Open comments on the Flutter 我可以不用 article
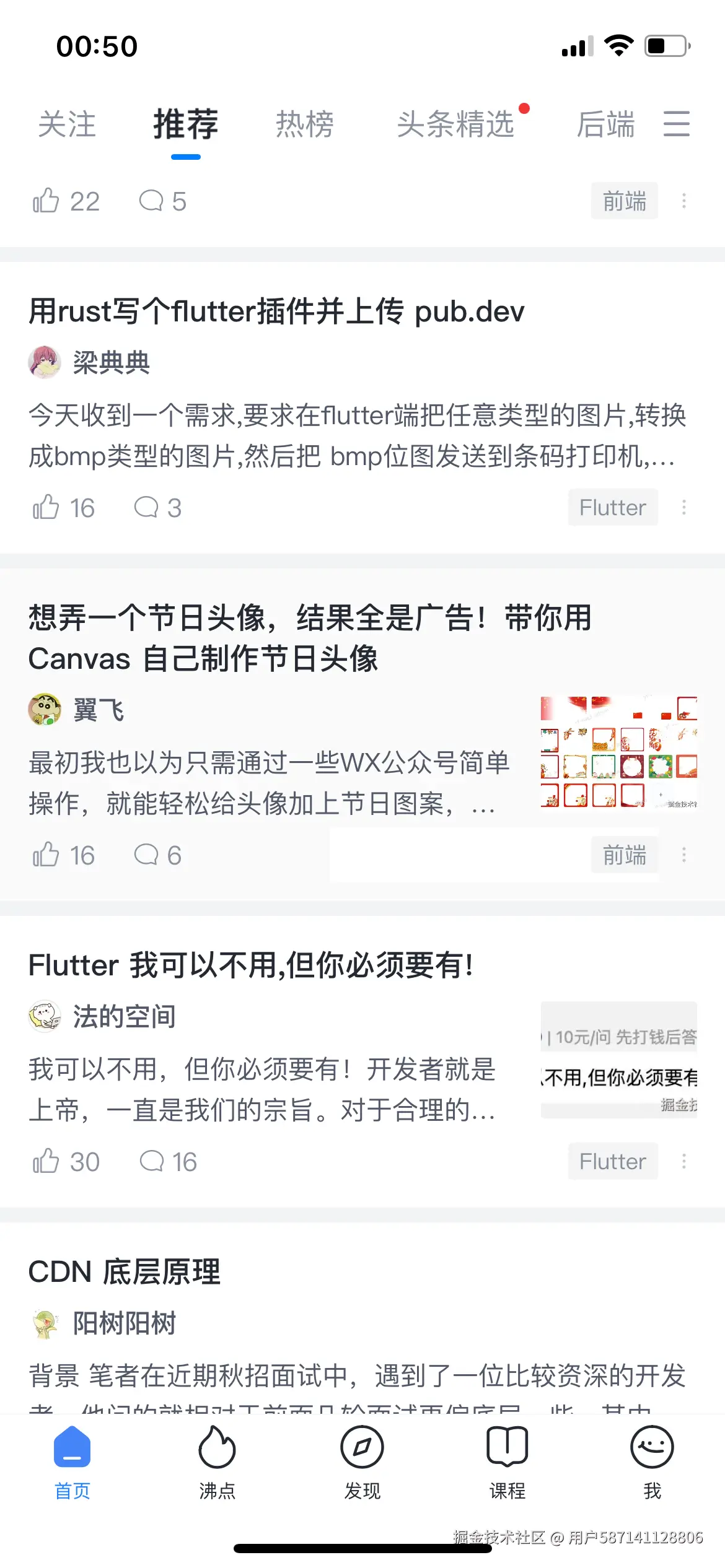Viewport: 725px width, 1568px height. (x=167, y=1161)
